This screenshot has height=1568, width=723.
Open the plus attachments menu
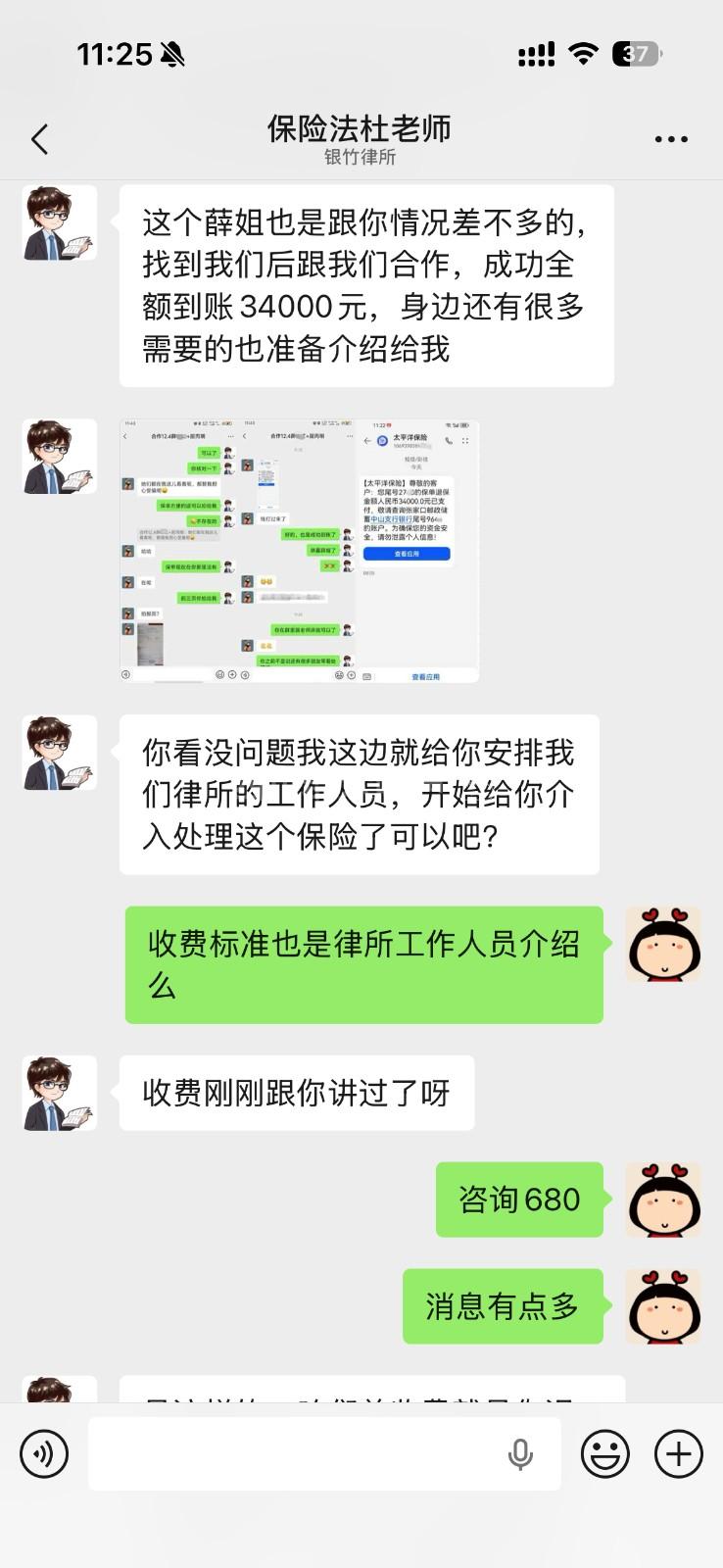coord(678,1453)
